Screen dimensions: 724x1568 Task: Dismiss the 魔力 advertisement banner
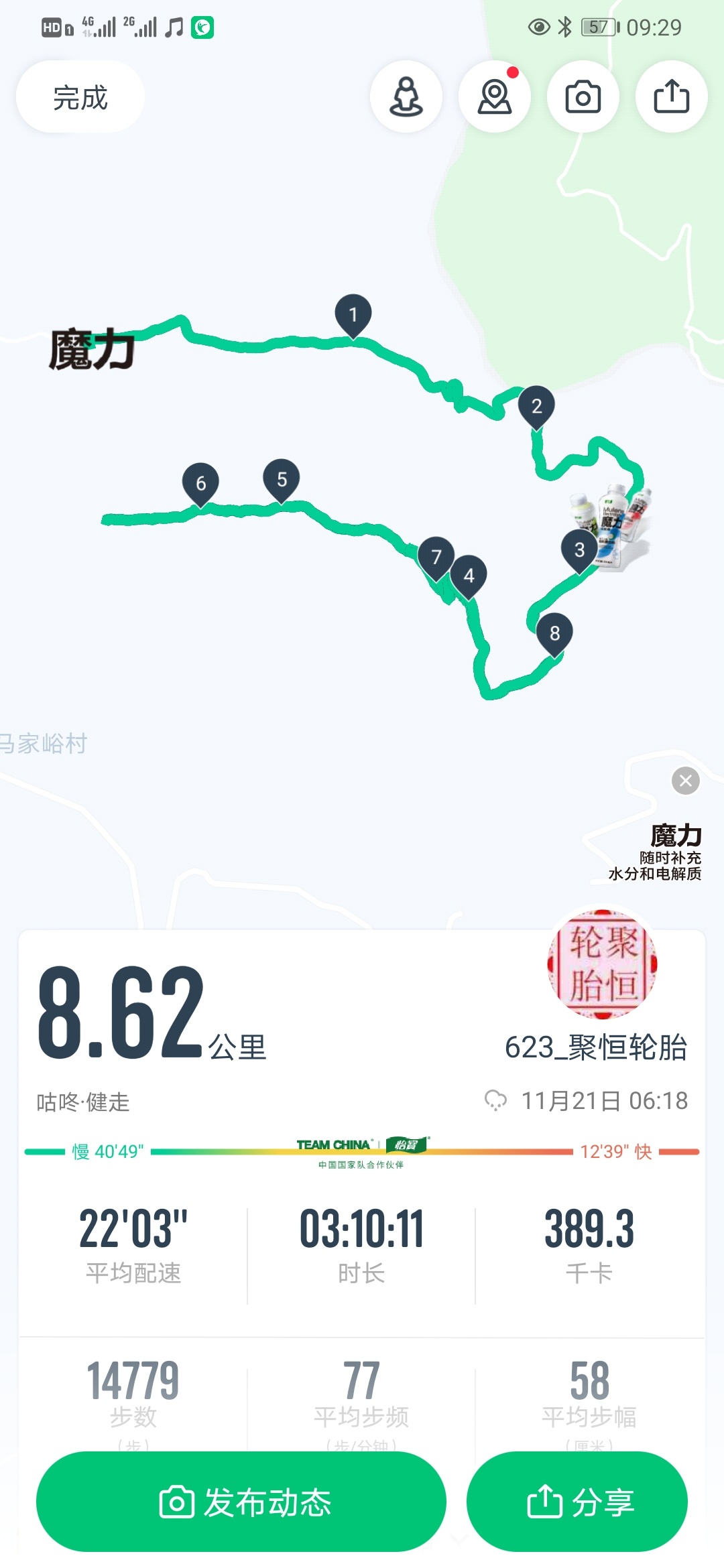click(x=685, y=781)
